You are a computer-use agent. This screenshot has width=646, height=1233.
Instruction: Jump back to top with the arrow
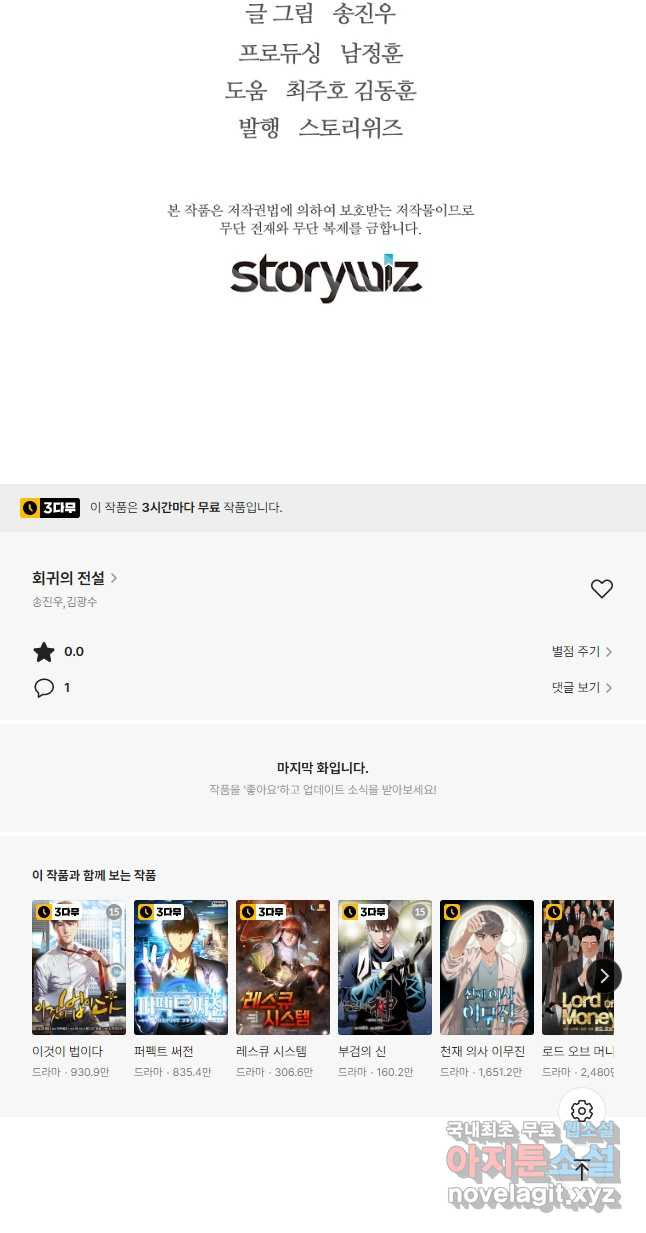[582, 1169]
